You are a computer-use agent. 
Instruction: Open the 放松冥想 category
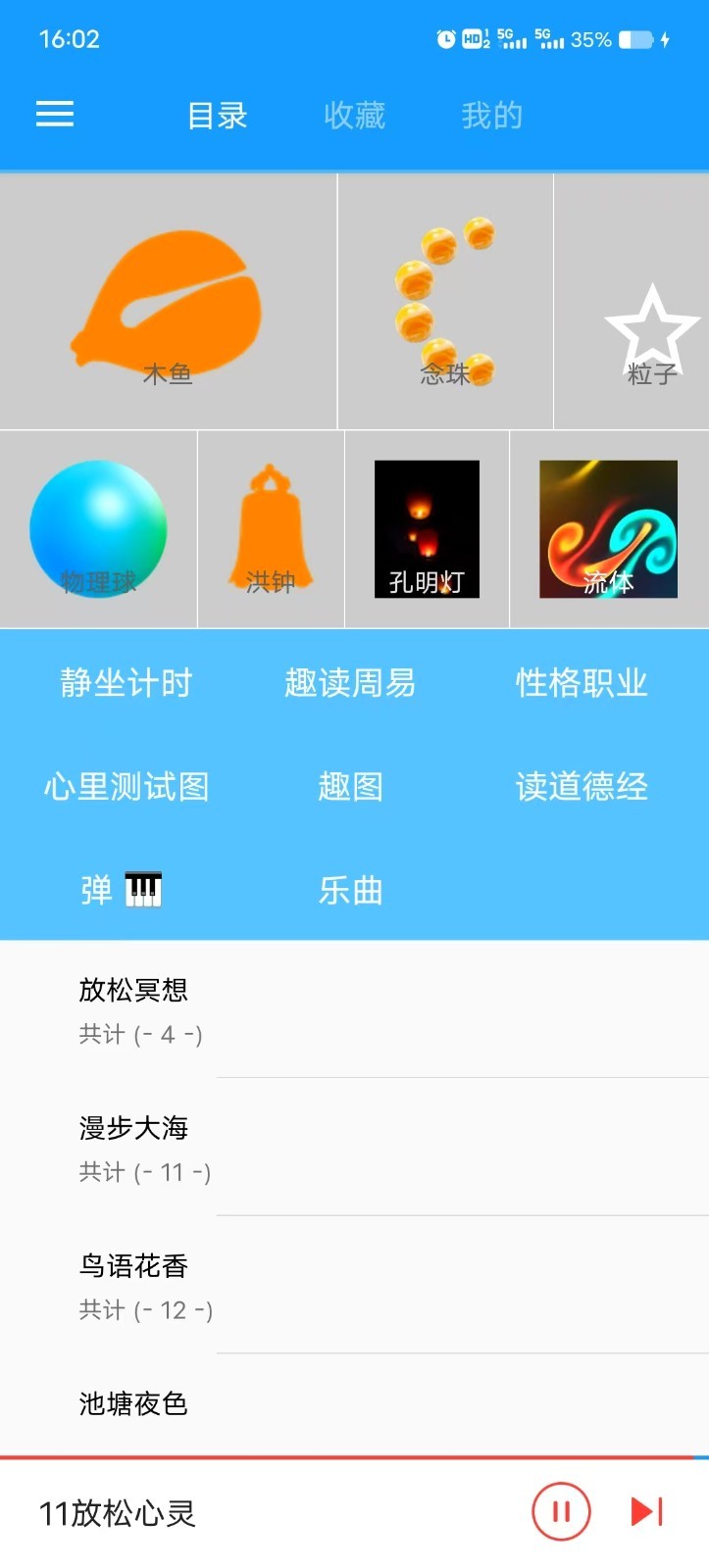click(x=133, y=1009)
